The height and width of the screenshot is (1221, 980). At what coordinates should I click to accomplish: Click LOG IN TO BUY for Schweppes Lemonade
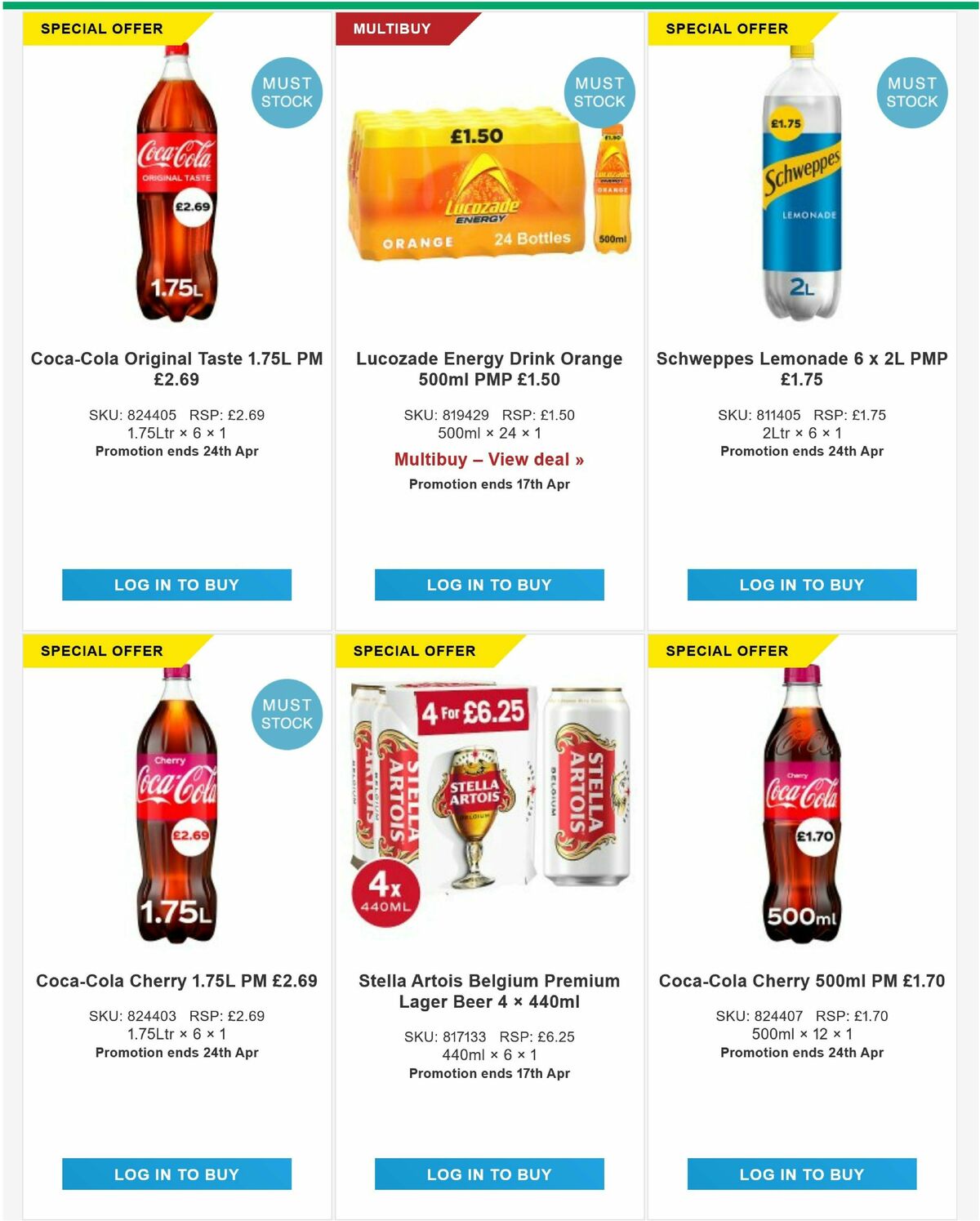click(802, 585)
